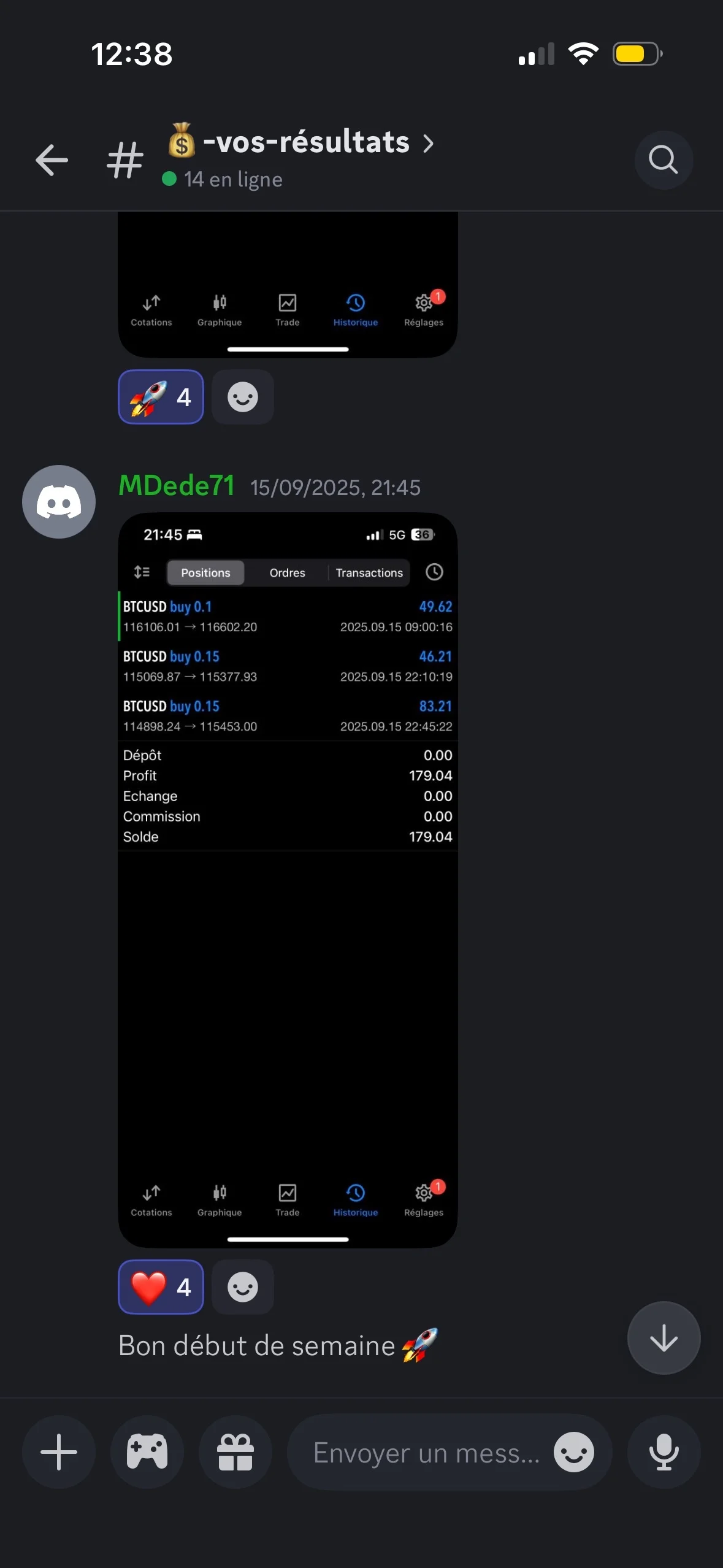Add a reaction next to the heart

pyautogui.click(x=242, y=1287)
